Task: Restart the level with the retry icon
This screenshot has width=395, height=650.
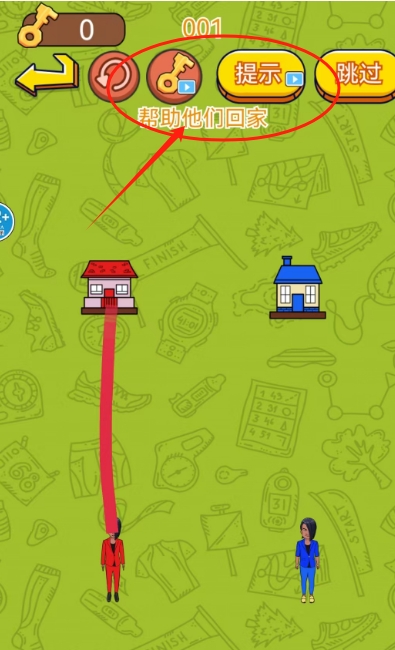Action: (x=114, y=77)
